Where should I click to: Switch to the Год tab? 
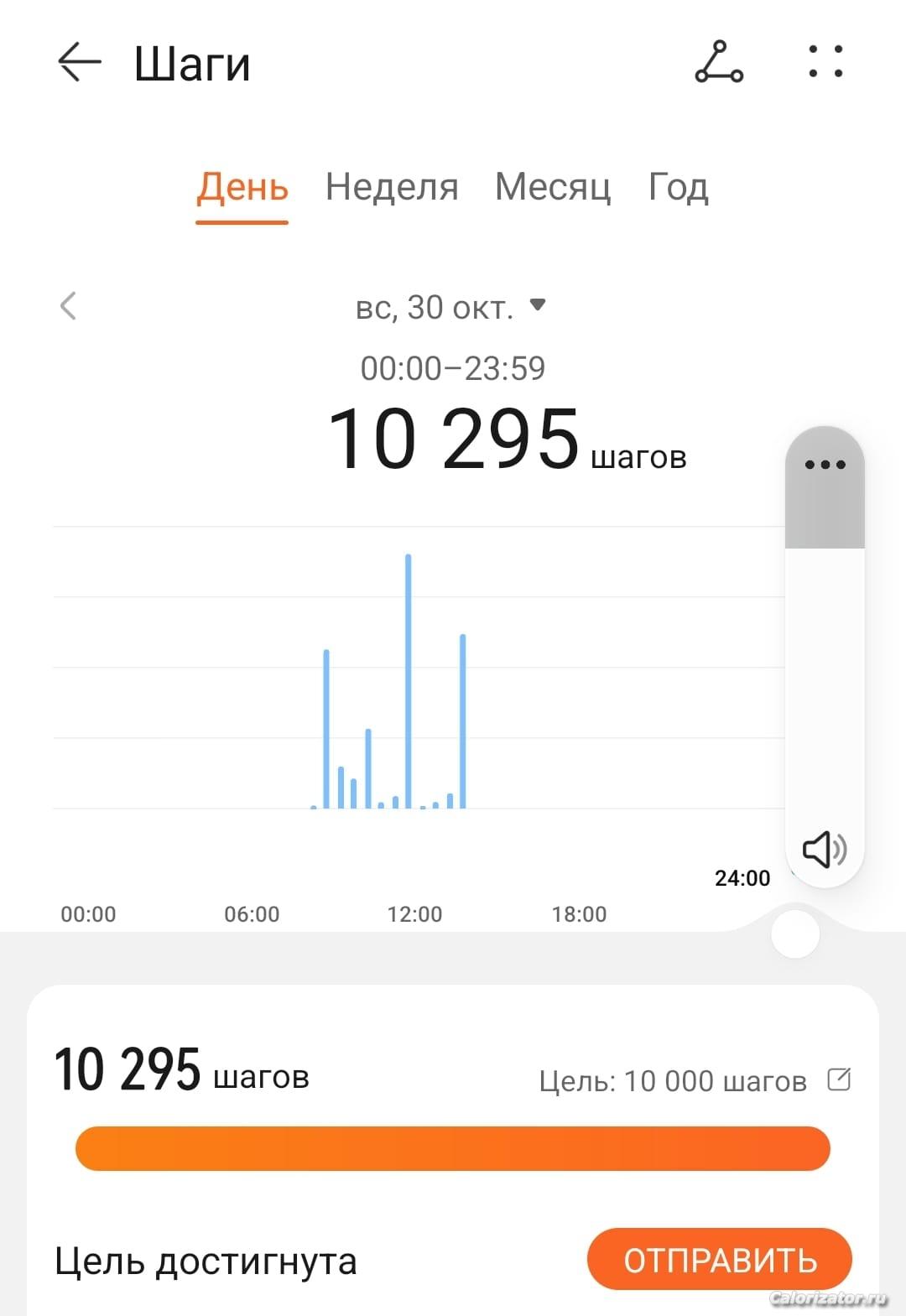[679, 187]
